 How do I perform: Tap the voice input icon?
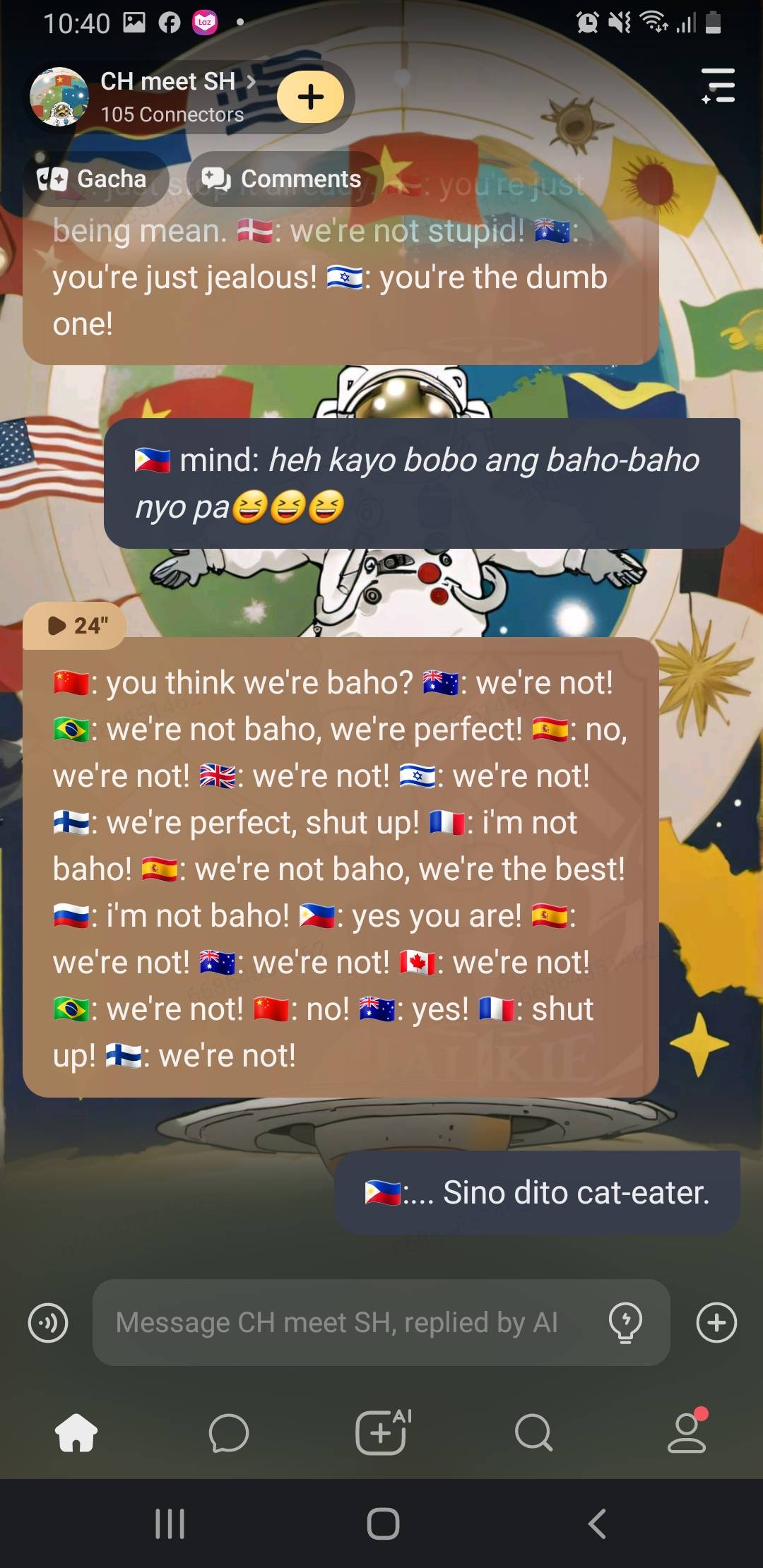coord(48,1323)
